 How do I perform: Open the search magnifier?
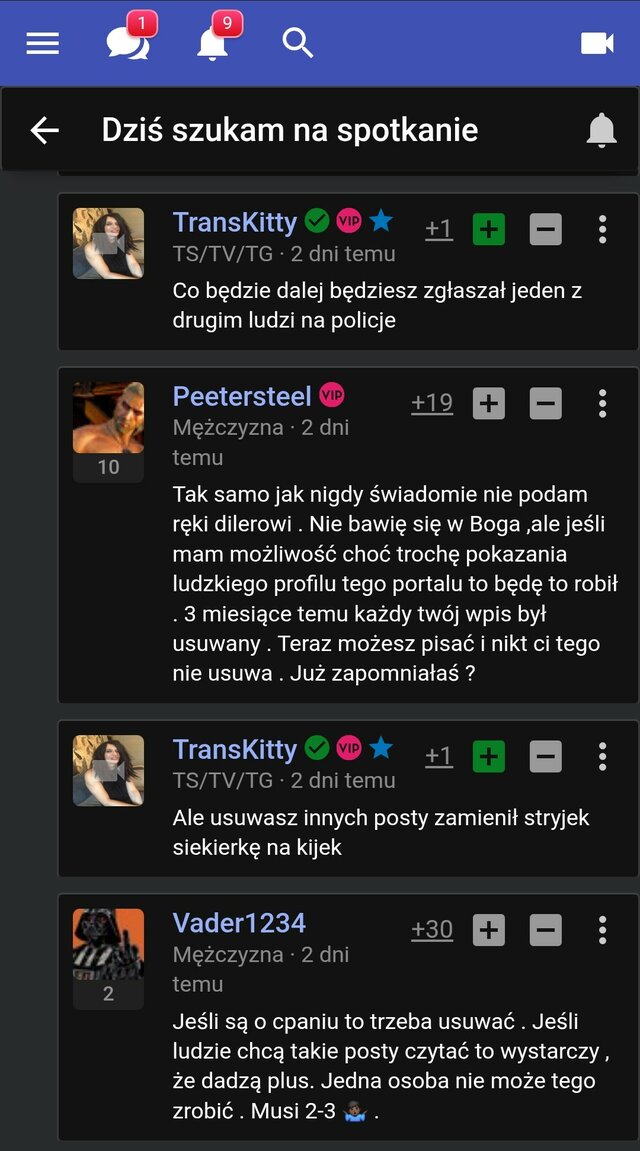click(298, 43)
